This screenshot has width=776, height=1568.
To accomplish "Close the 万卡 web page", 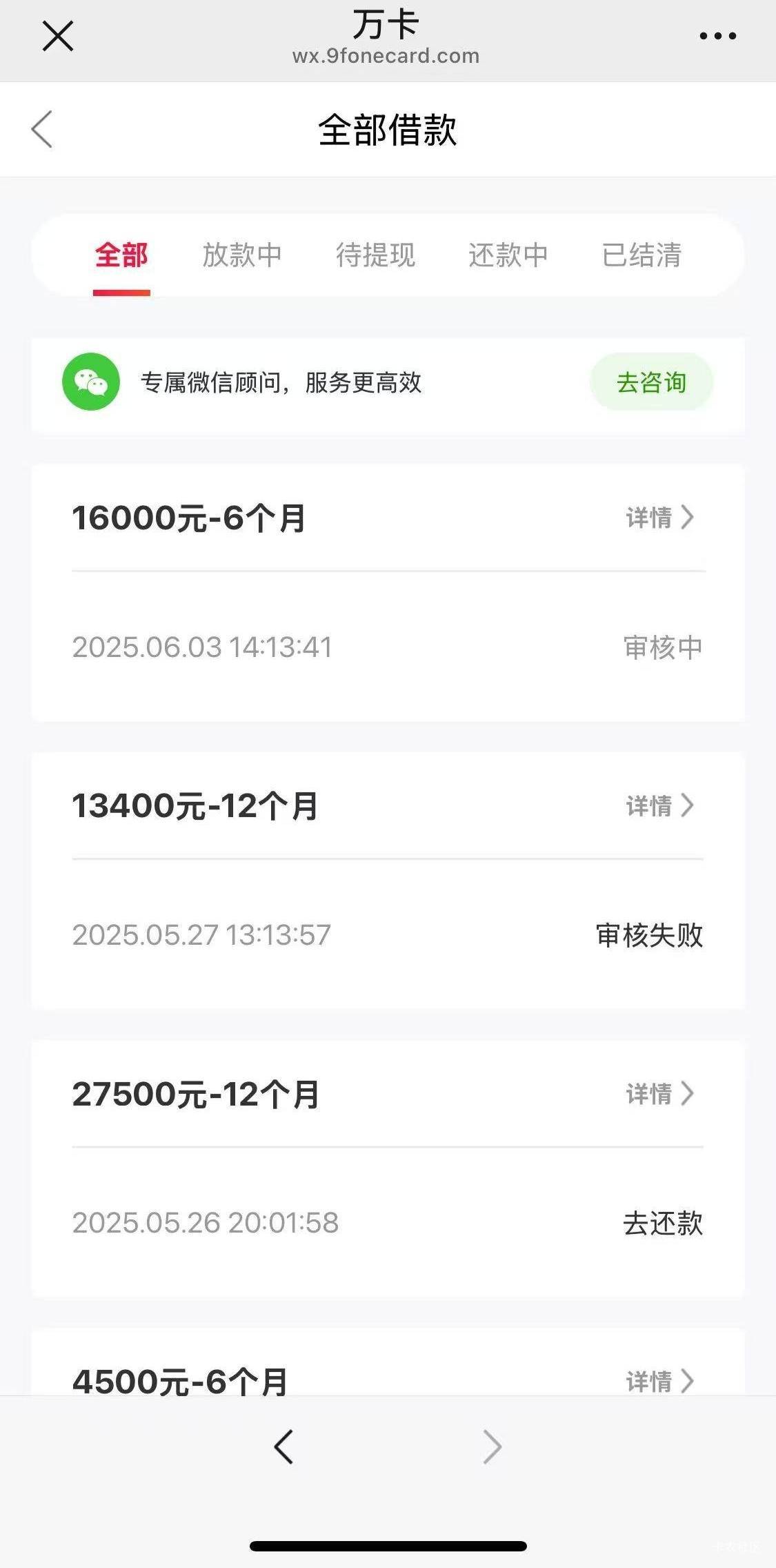I will [x=58, y=36].
